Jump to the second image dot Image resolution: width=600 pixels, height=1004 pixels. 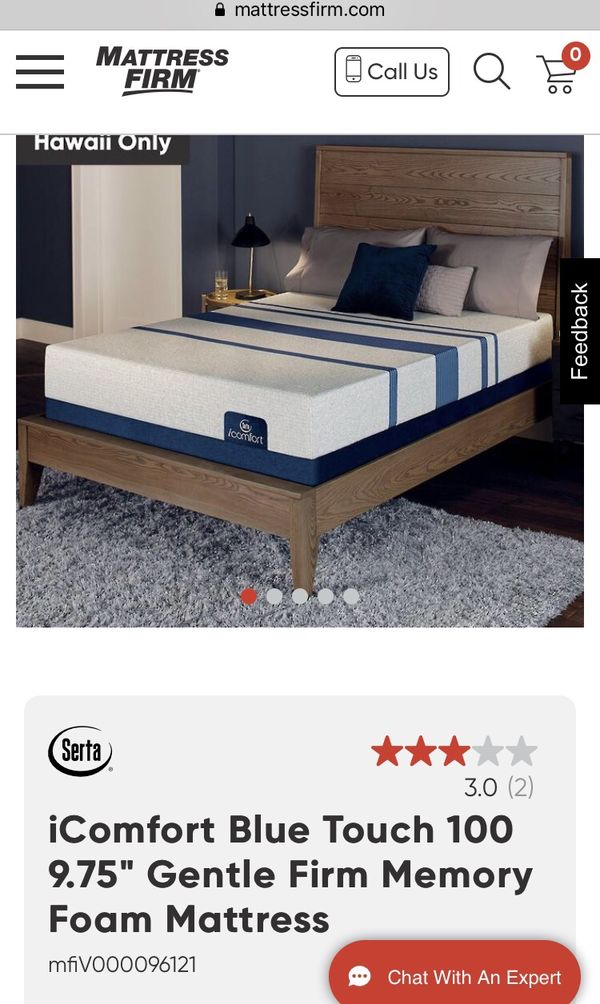click(274, 596)
